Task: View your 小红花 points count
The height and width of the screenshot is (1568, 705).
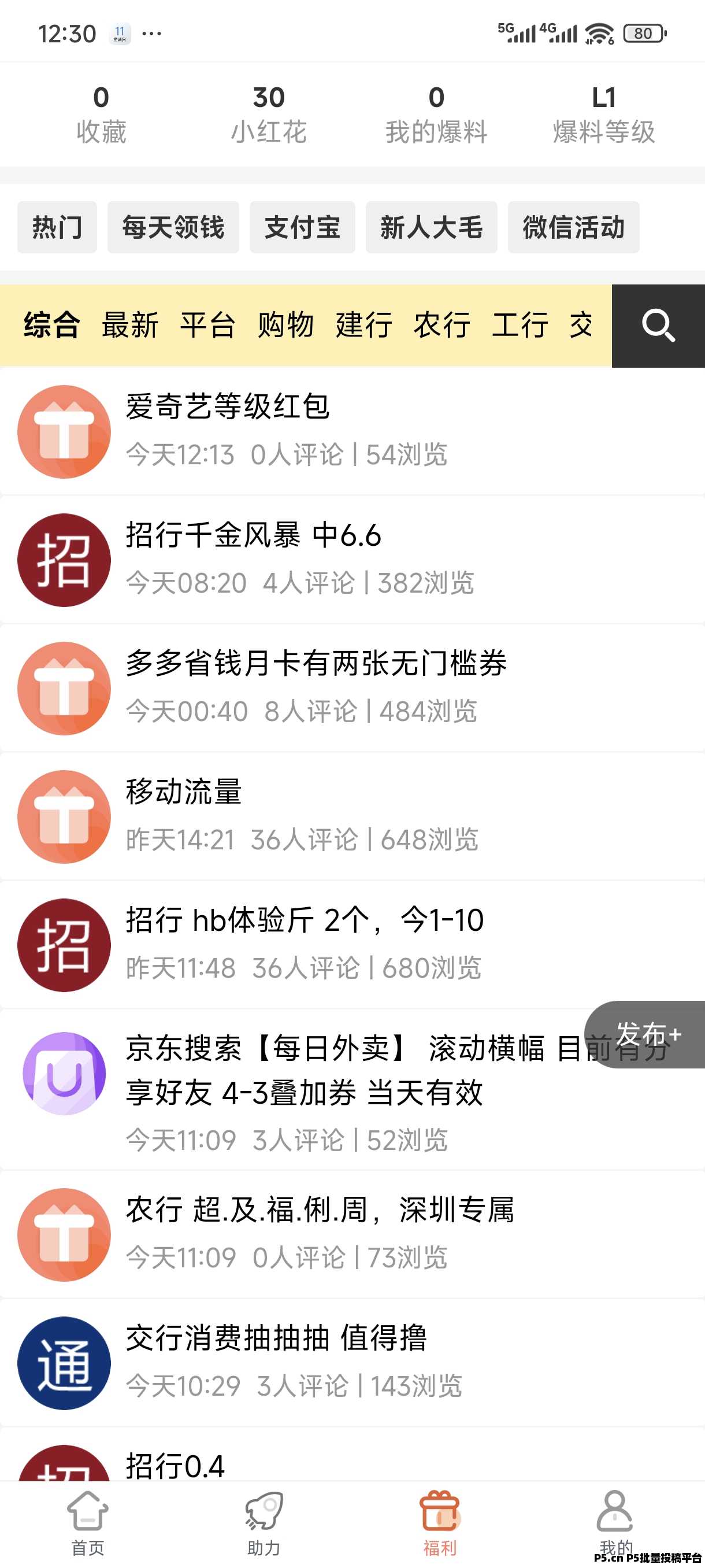Action: (x=269, y=113)
